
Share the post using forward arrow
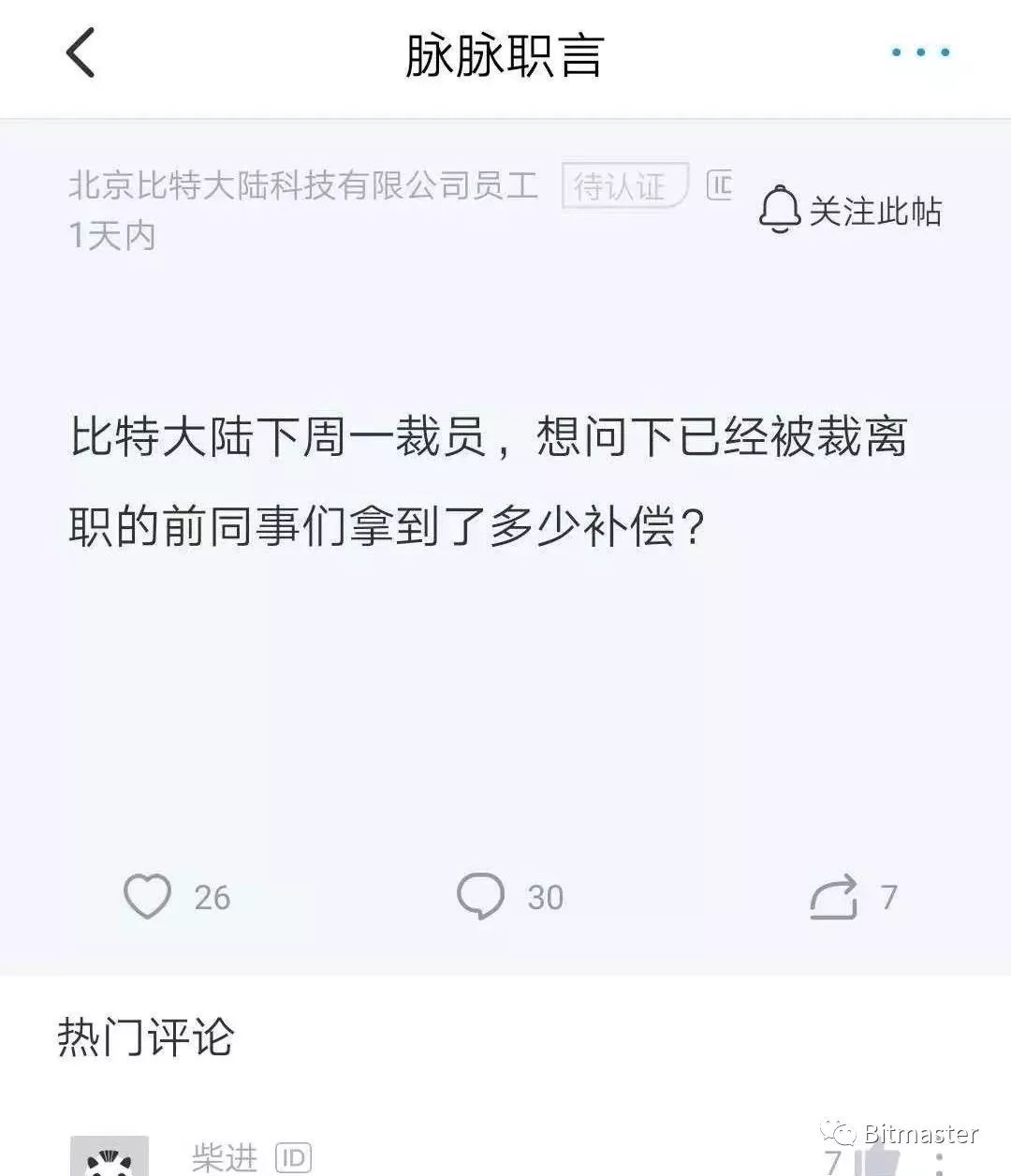tap(834, 896)
